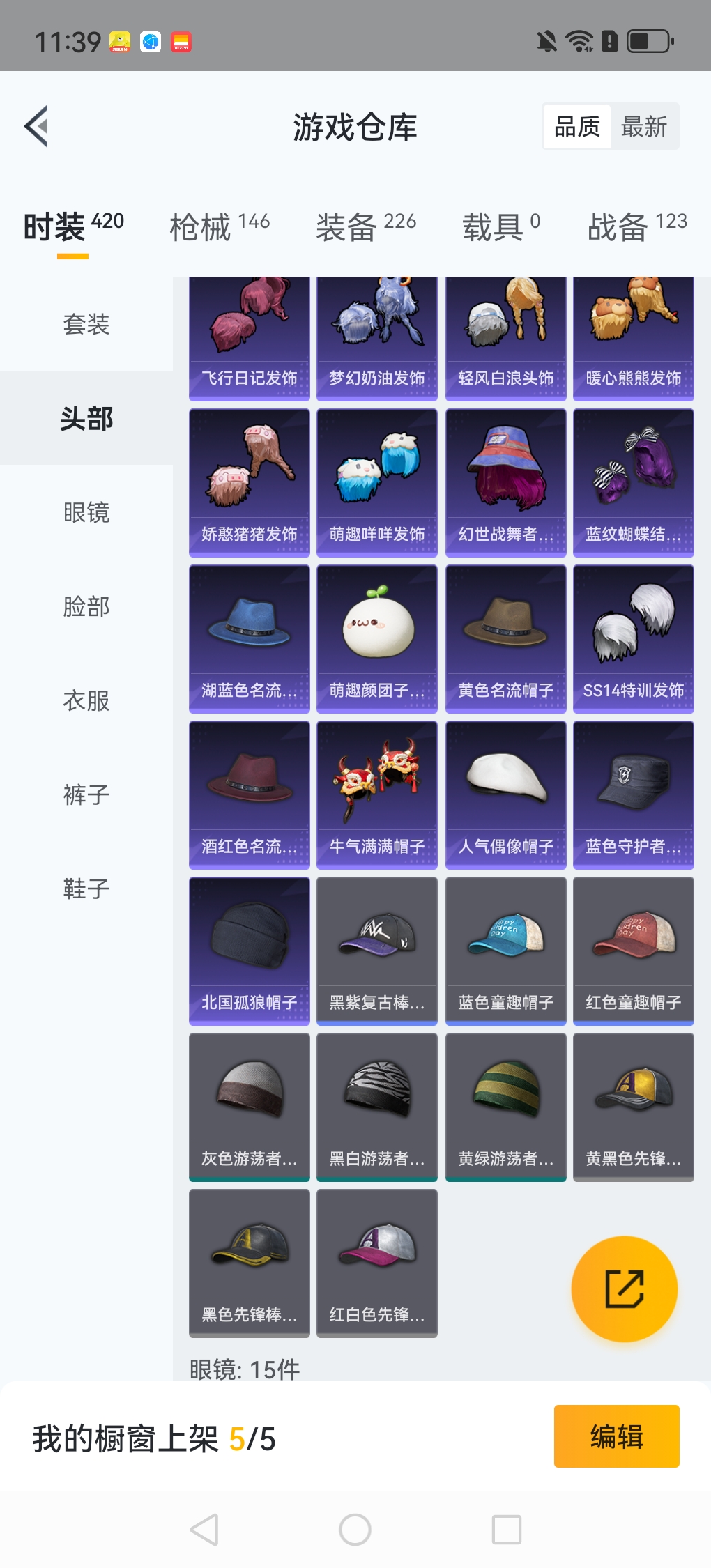The image size is (711, 1568).
Task: Select the 脸部 category
Action: pyautogui.click(x=86, y=606)
